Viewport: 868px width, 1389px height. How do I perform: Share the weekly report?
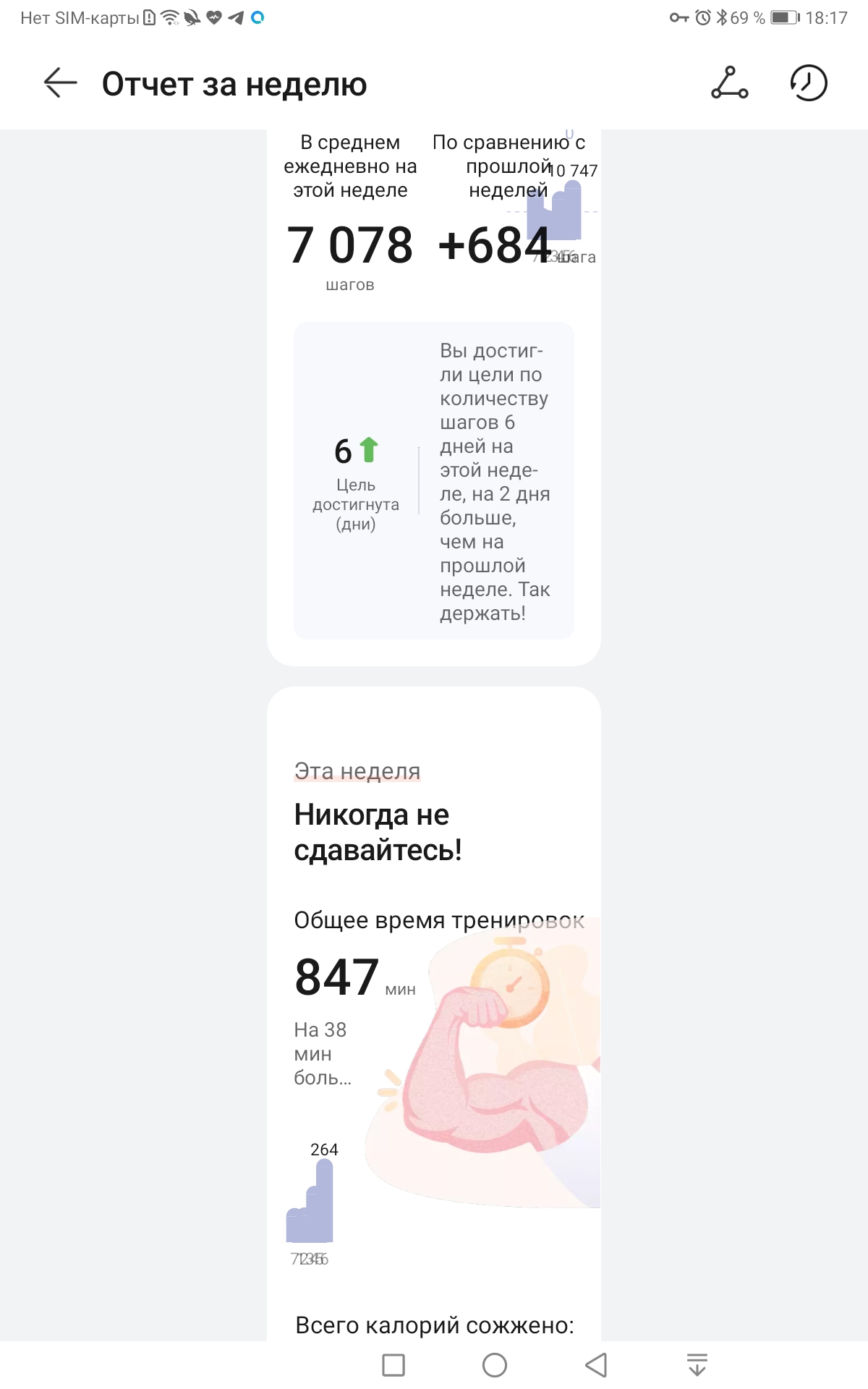tap(729, 82)
